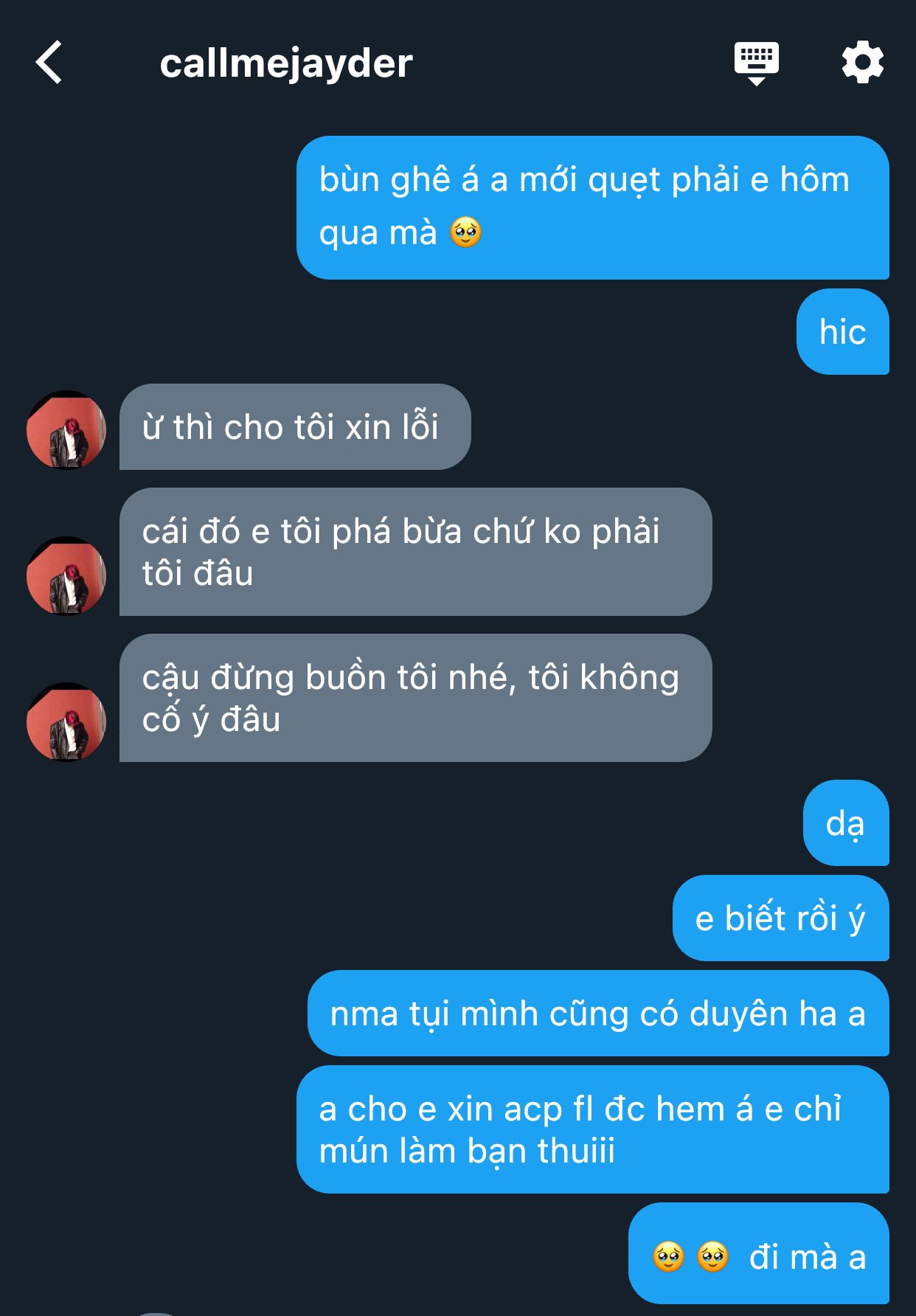Image resolution: width=916 pixels, height=1316 pixels.
Task: Hide the keyboard with the keyboard icon
Action: click(756, 63)
